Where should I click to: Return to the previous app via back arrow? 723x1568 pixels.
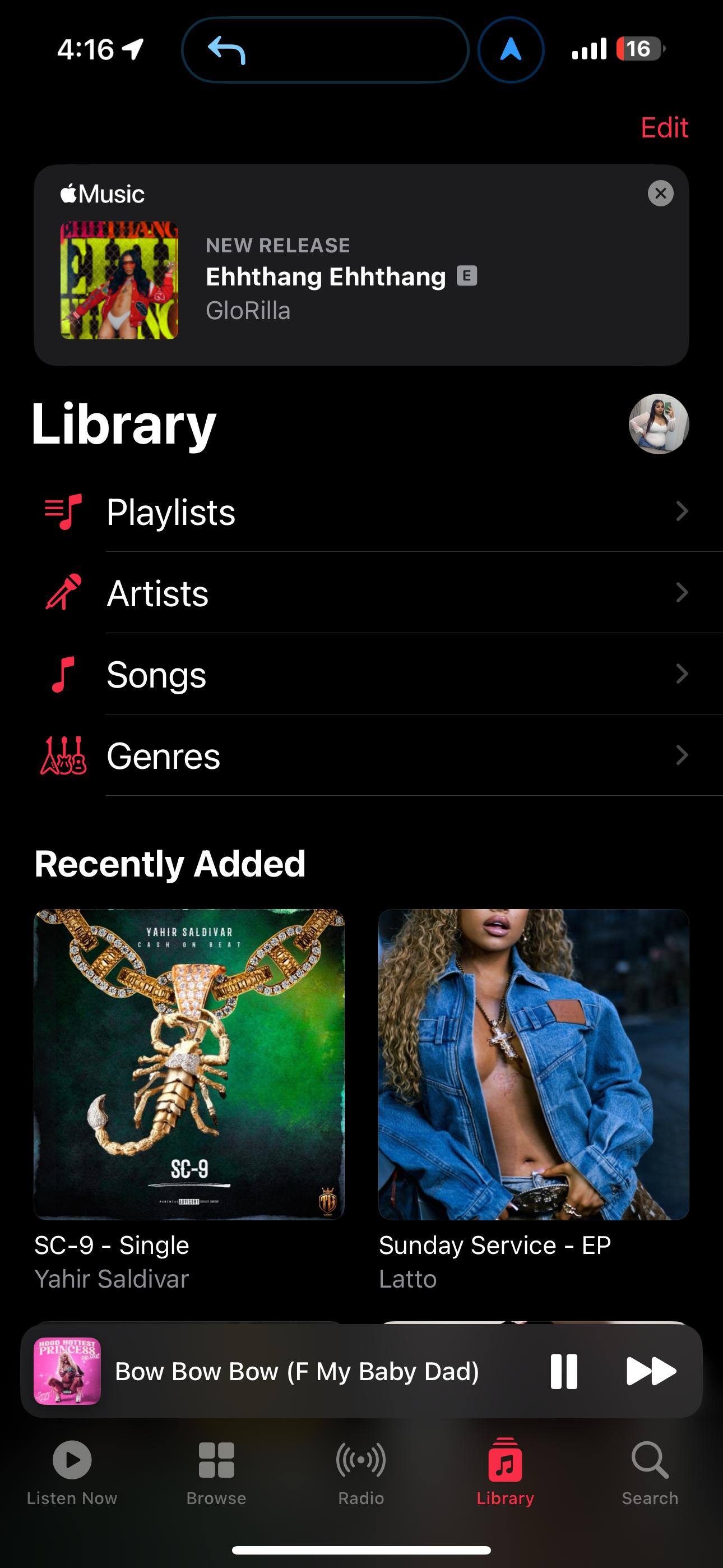pos(226,49)
